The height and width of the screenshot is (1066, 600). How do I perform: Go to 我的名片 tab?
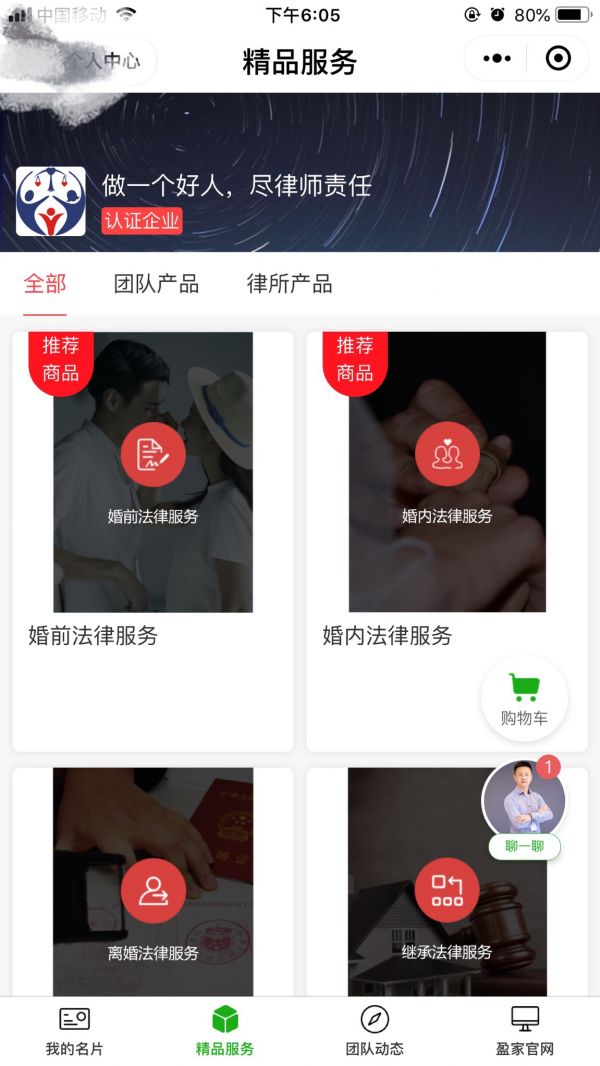tap(74, 1031)
